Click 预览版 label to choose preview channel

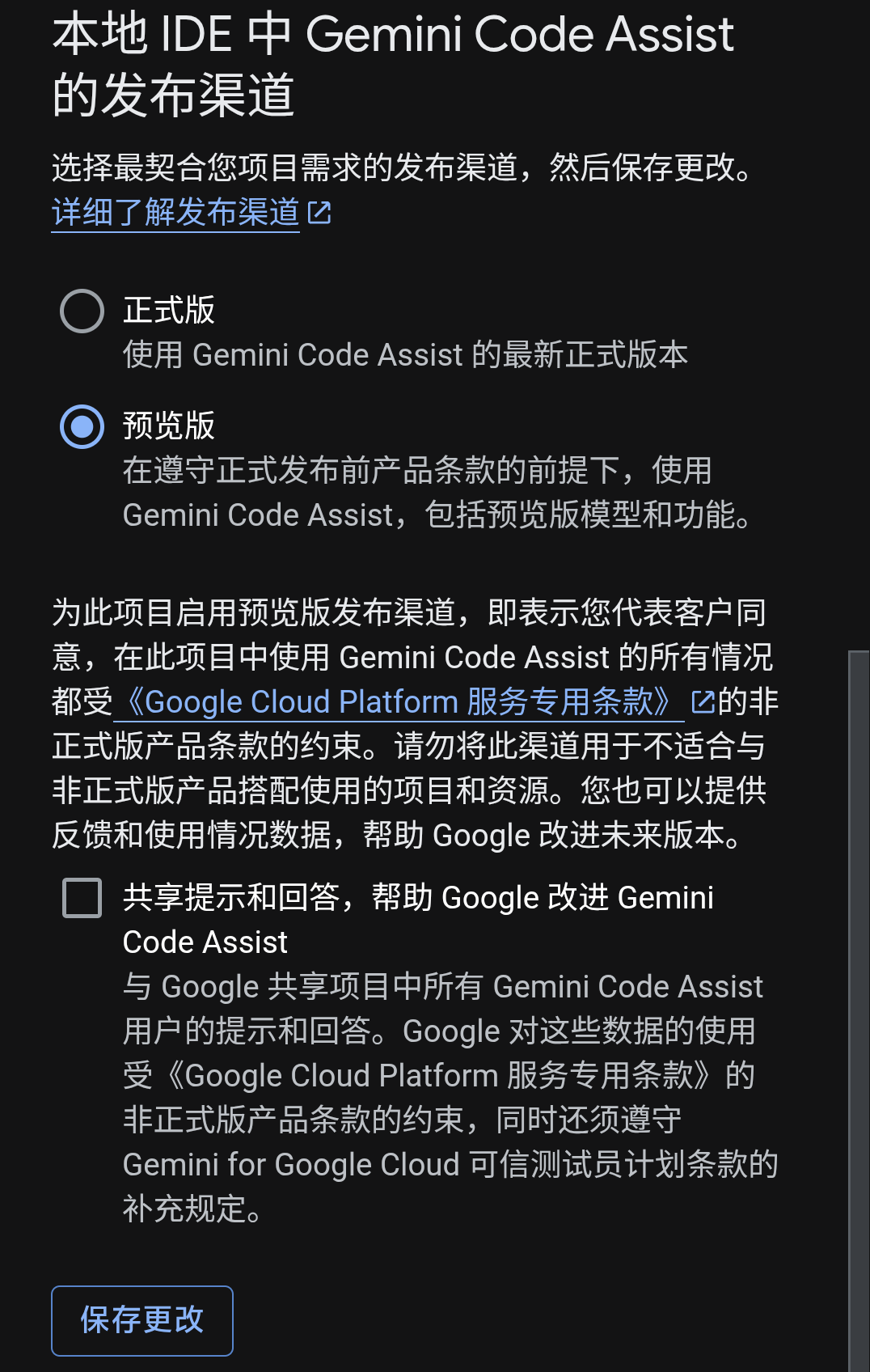pyautogui.click(x=168, y=427)
